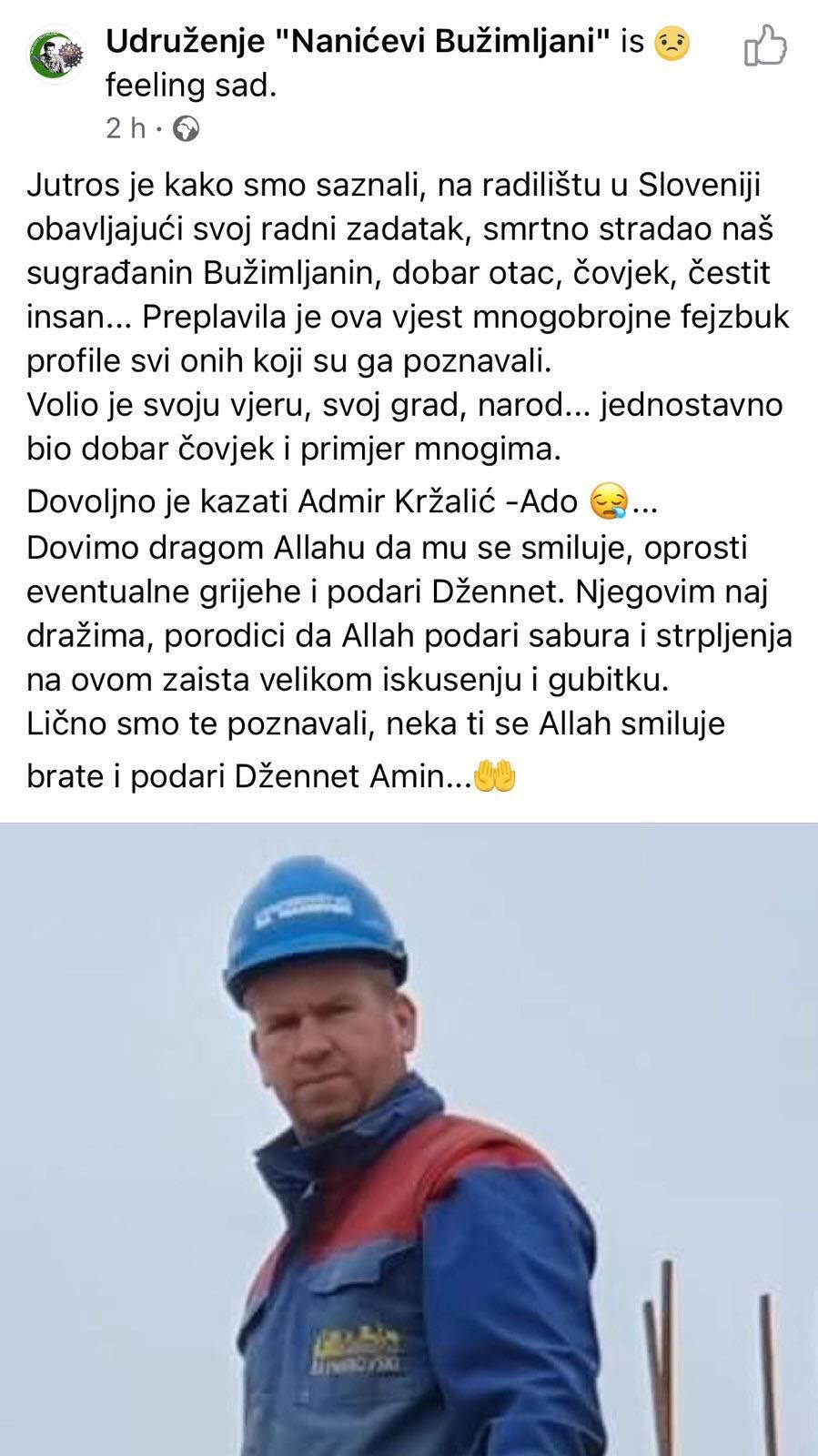Like the page using the thumbs-up icon
Screen dimensions: 818x1456
tap(764, 45)
